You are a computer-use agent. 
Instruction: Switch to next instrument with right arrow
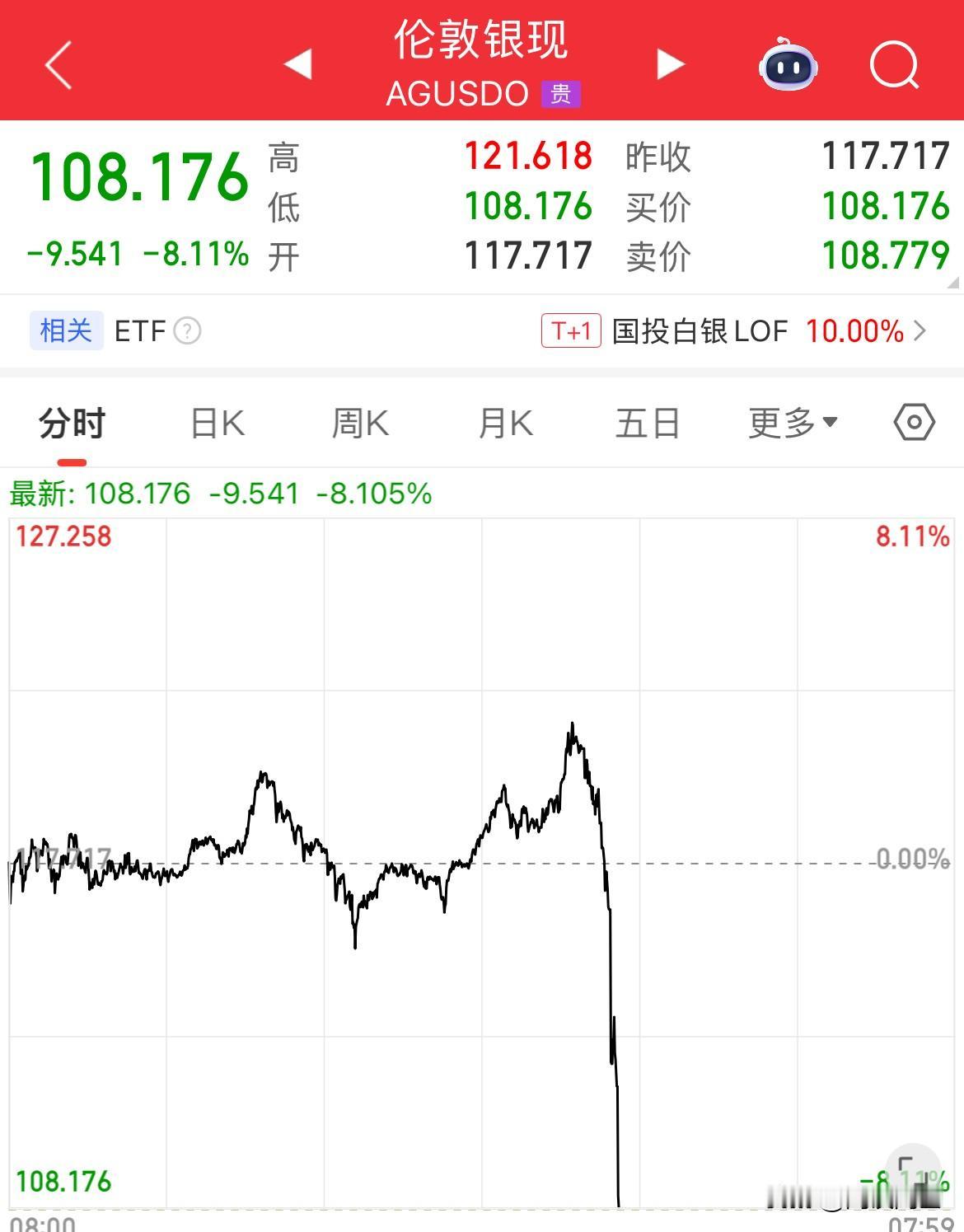pyautogui.click(x=669, y=64)
